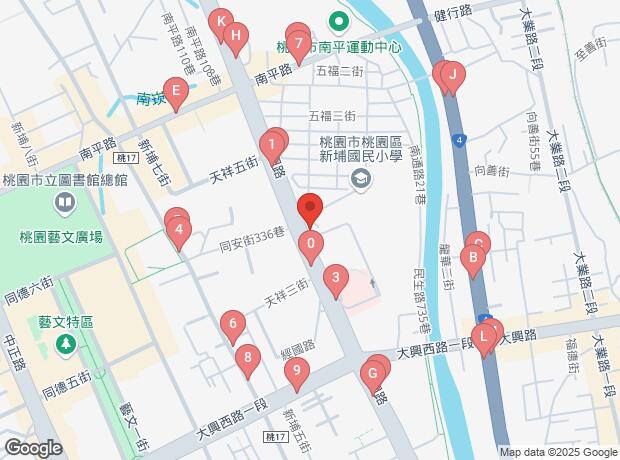Tap map marker 7
620x460 pixels.
pyautogui.click(x=298, y=43)
